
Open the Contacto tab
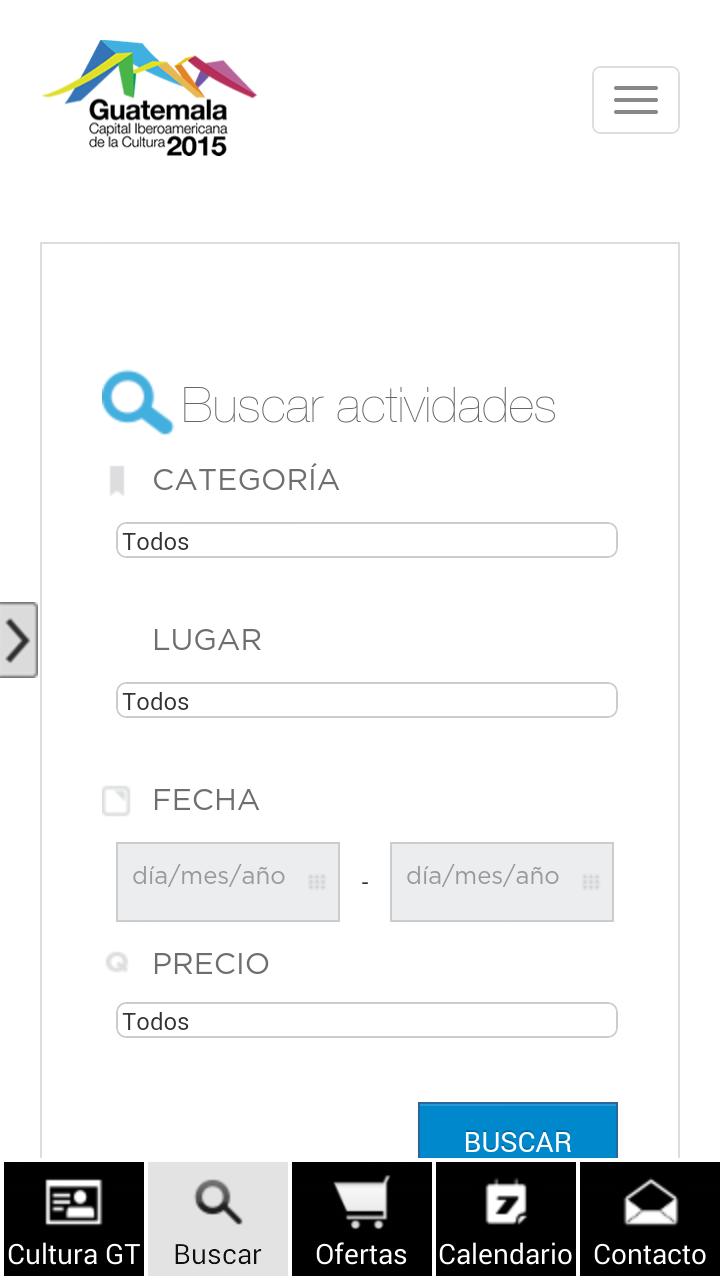[x=649, y=1220]
